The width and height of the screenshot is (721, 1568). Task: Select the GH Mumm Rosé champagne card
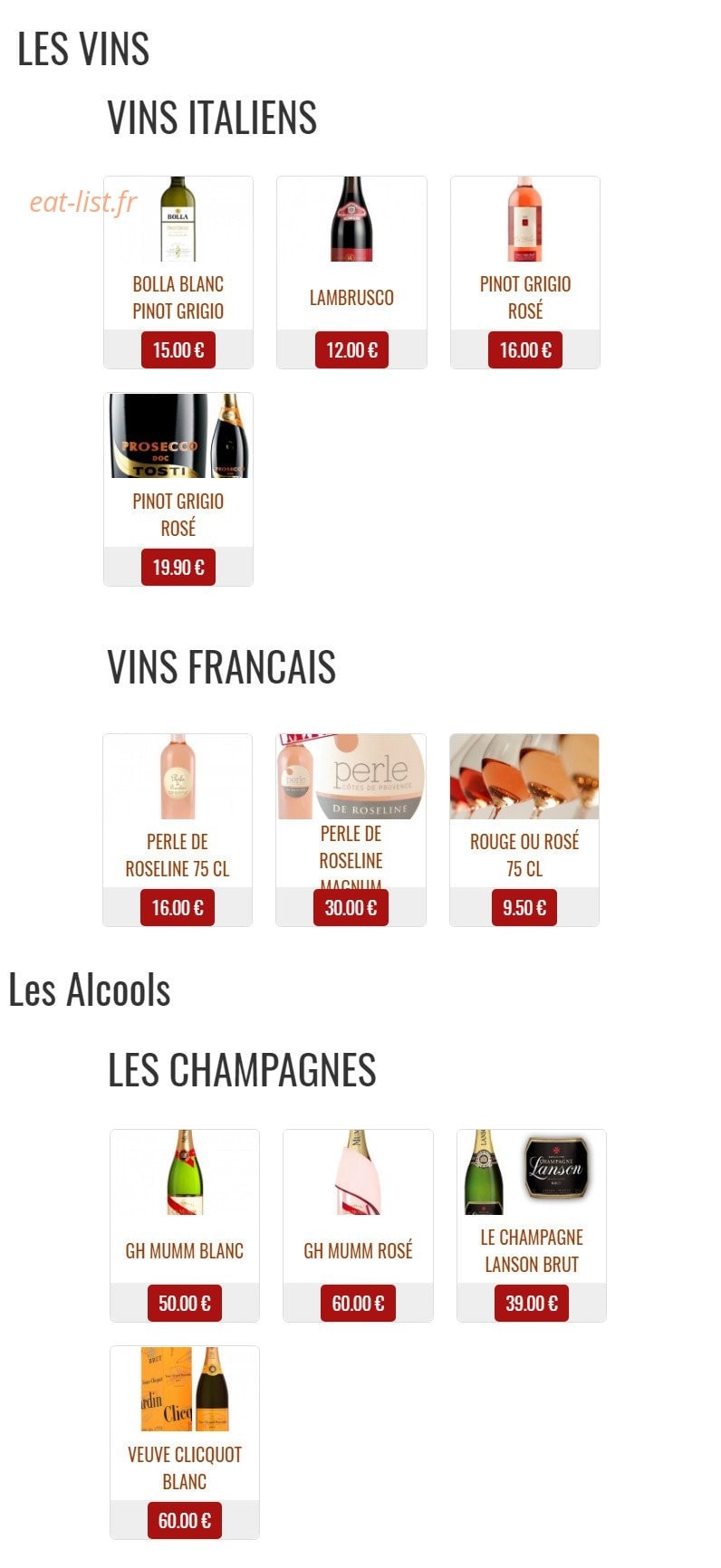coord(358,1226)
